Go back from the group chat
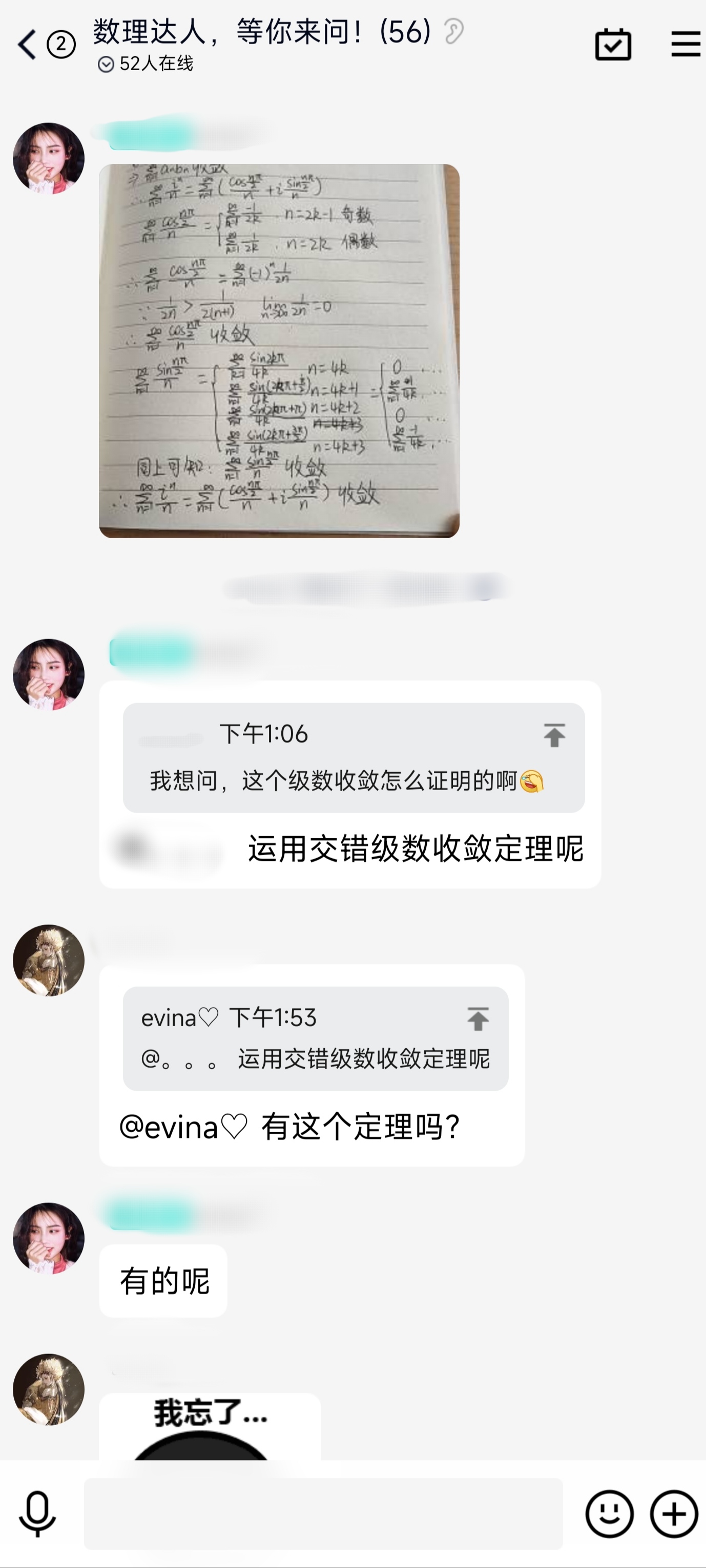706x1568 pixels. 27,45
